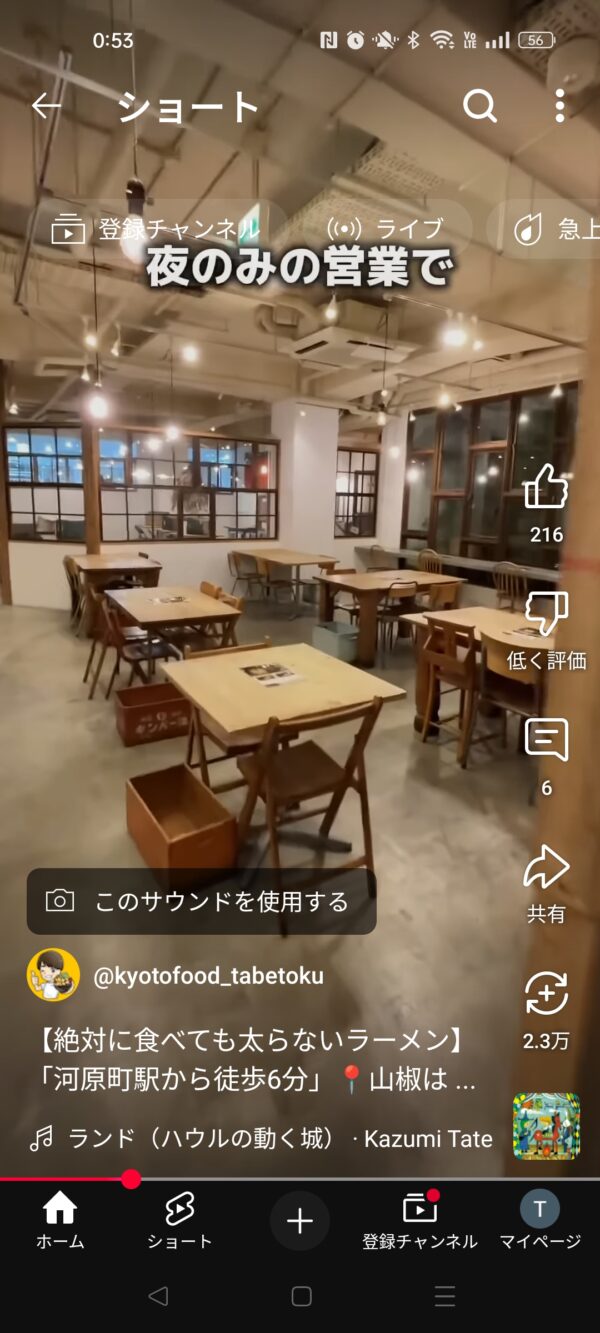Screen dimensions: 600x1333
Task: Share this Short via 共有
Action: click(546, 870)
